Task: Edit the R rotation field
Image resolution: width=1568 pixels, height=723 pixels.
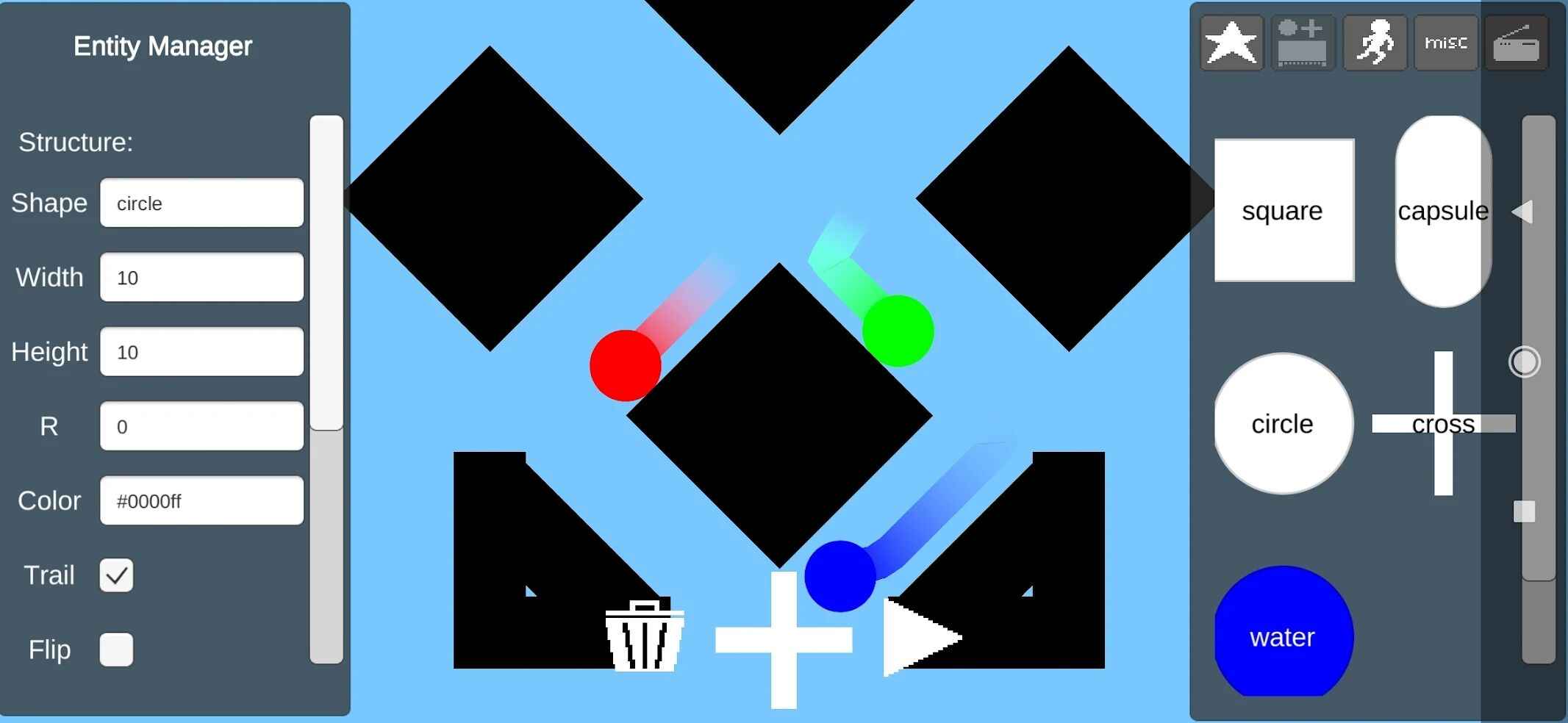Action: [x=201, y=426]
